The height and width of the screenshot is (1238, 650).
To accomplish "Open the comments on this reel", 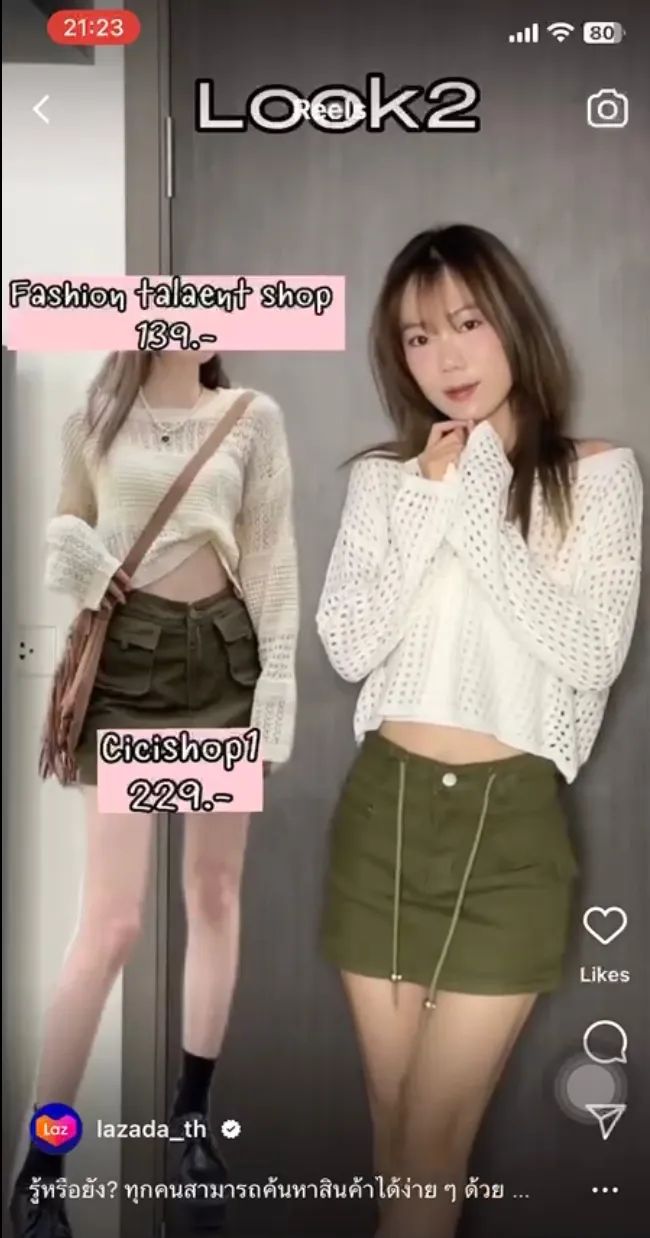I will [x=604, y=1042].
